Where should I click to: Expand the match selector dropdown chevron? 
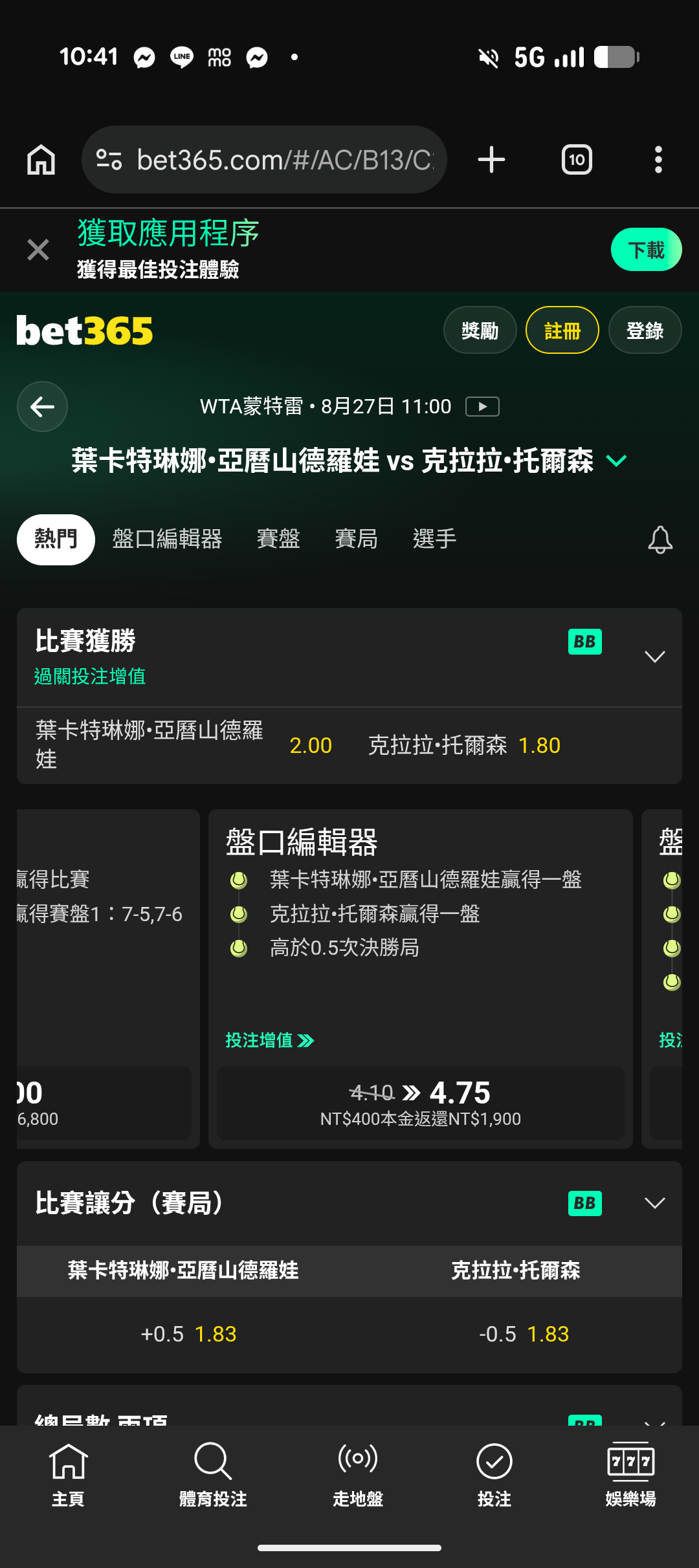point(617,461)
